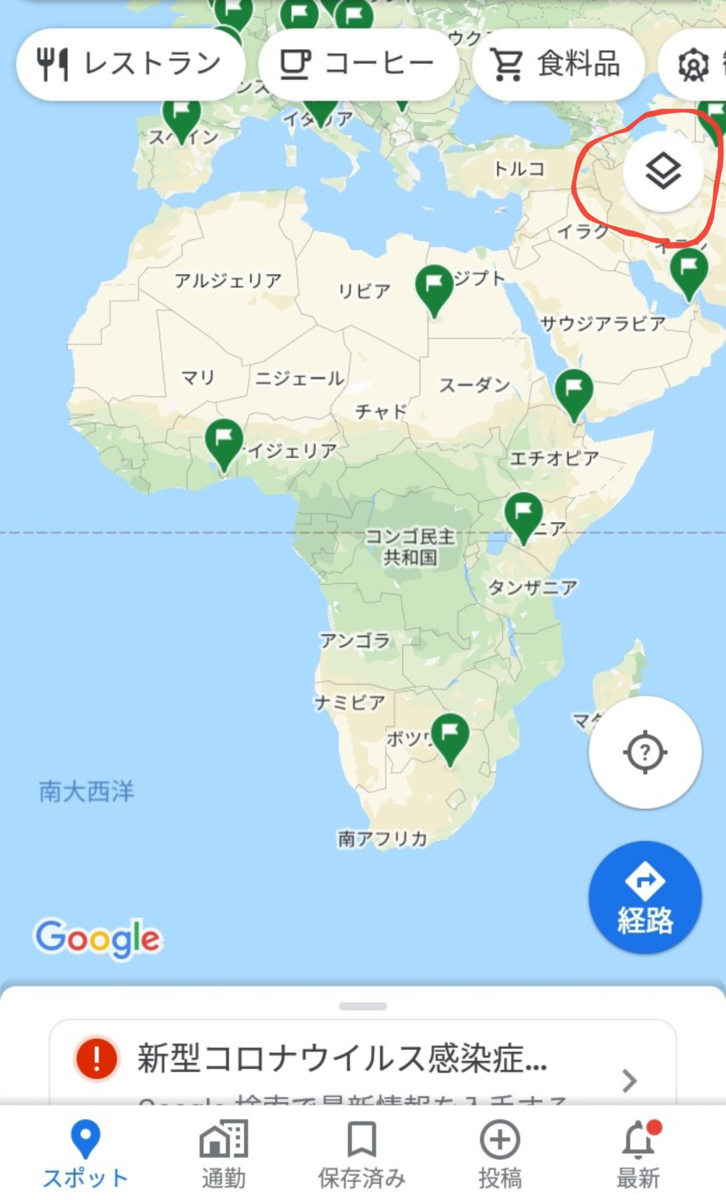Switch to the 投稿 tab
The height and width of the screenshot is (1200, 726).
tap(500, 1154)
